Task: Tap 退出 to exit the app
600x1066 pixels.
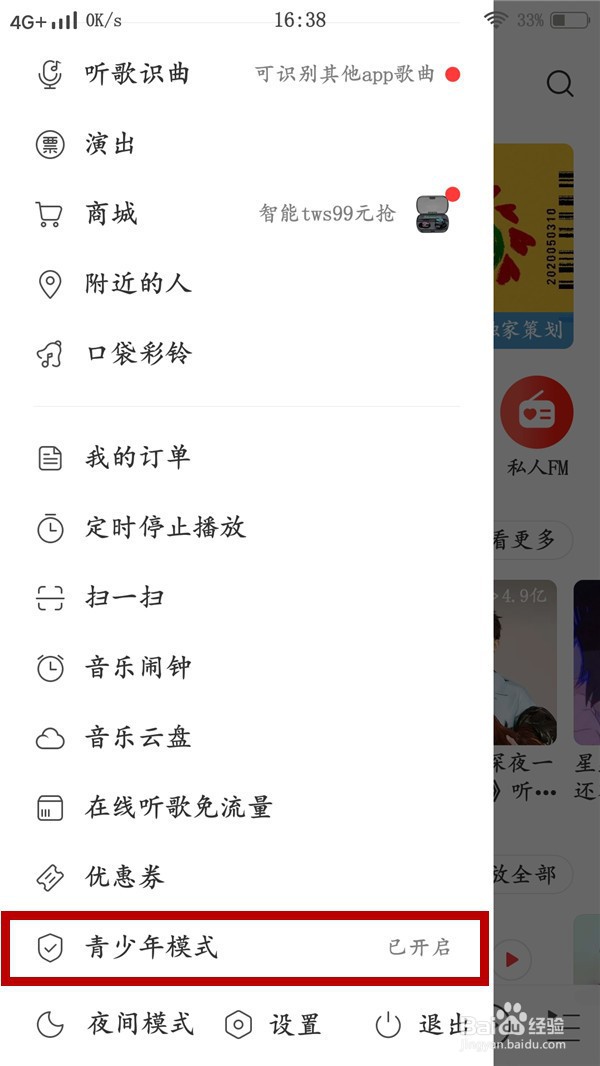Action: click(x=421, y=1025)
